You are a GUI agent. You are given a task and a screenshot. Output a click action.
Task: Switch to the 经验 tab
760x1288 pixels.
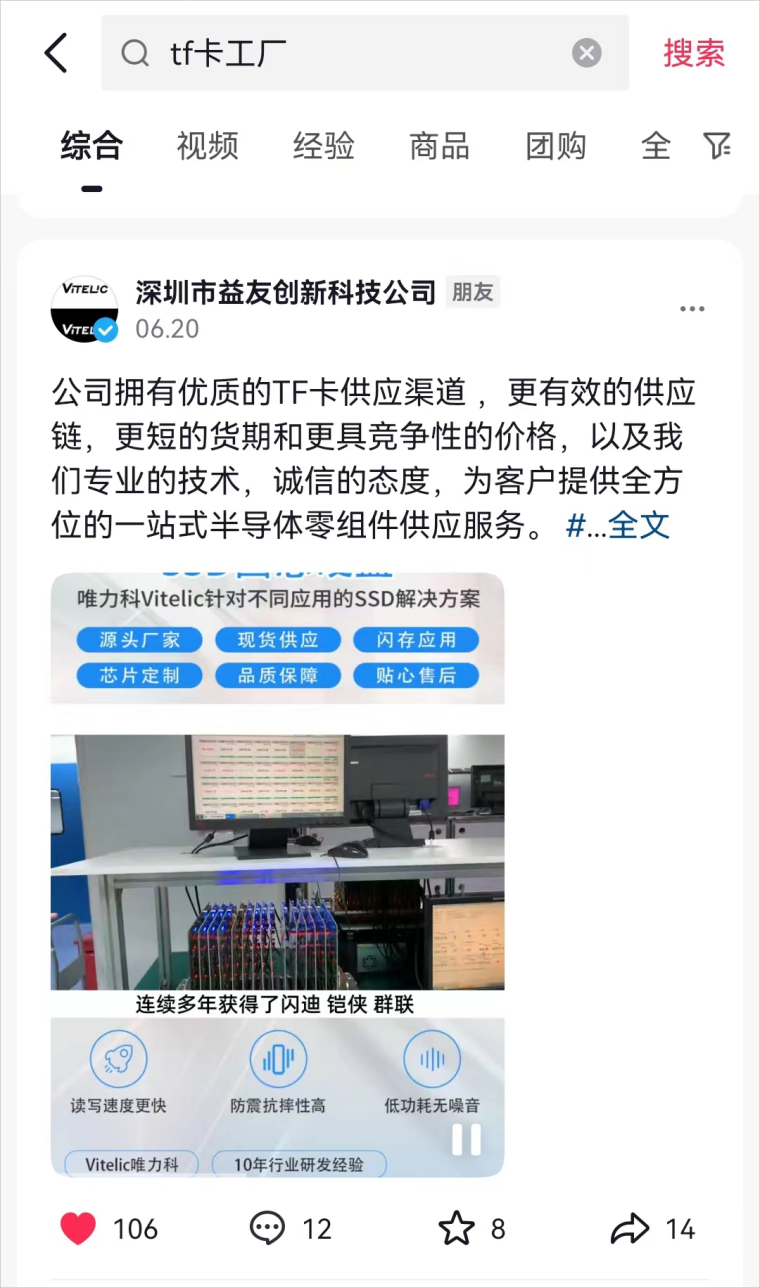[x=324, y=146]
